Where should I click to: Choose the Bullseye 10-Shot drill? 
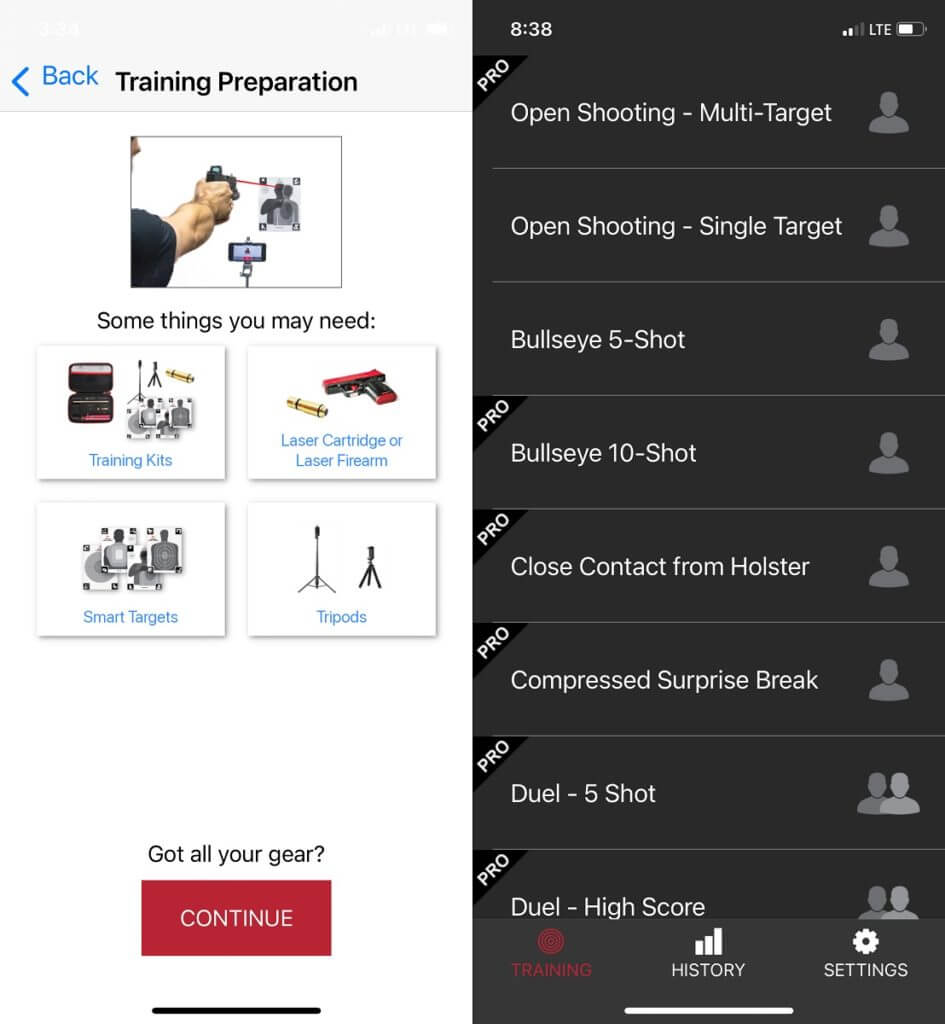click(603, 453)
